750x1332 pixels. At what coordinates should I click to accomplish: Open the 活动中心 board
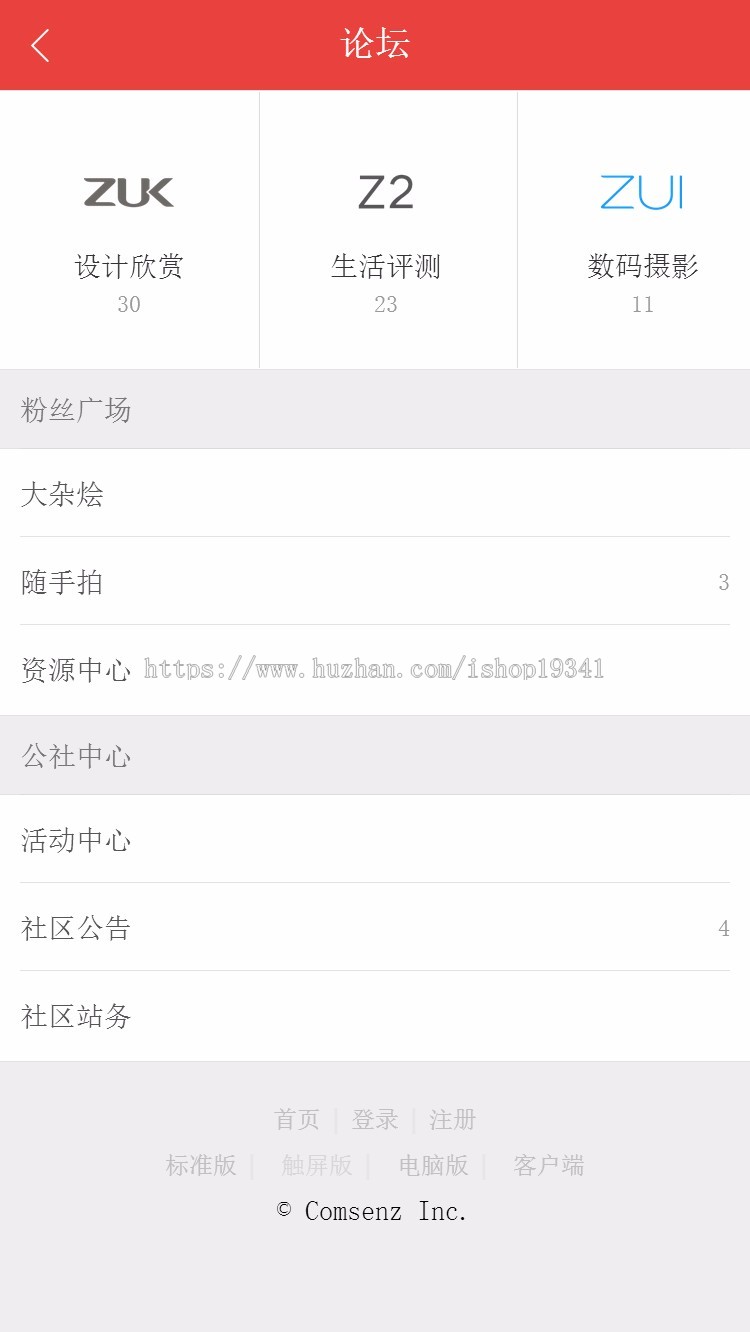[x=74, y=840]
